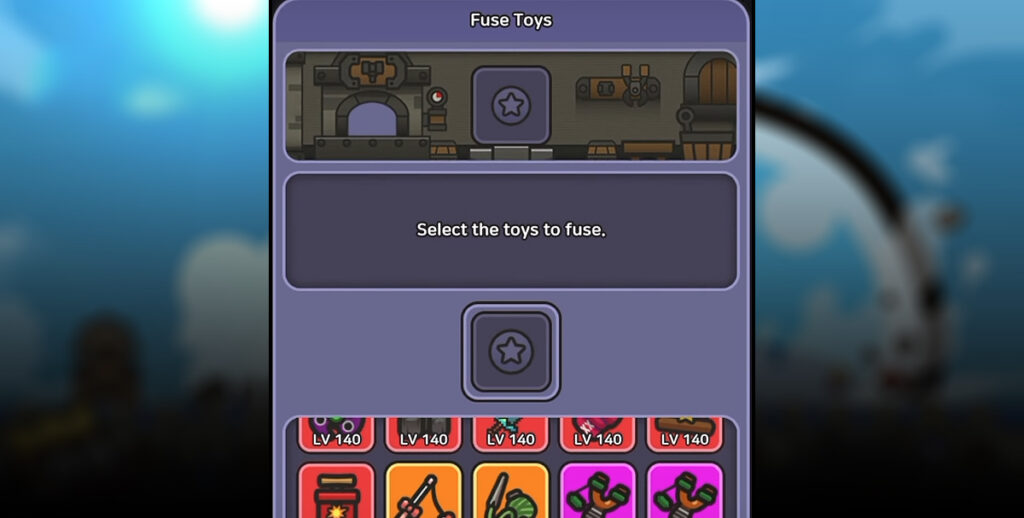Viewport: 1024px width, 518px height.
Task: Tap the star slot inside the forge scene
Action: pyautogui.click(x=511, y=105)
